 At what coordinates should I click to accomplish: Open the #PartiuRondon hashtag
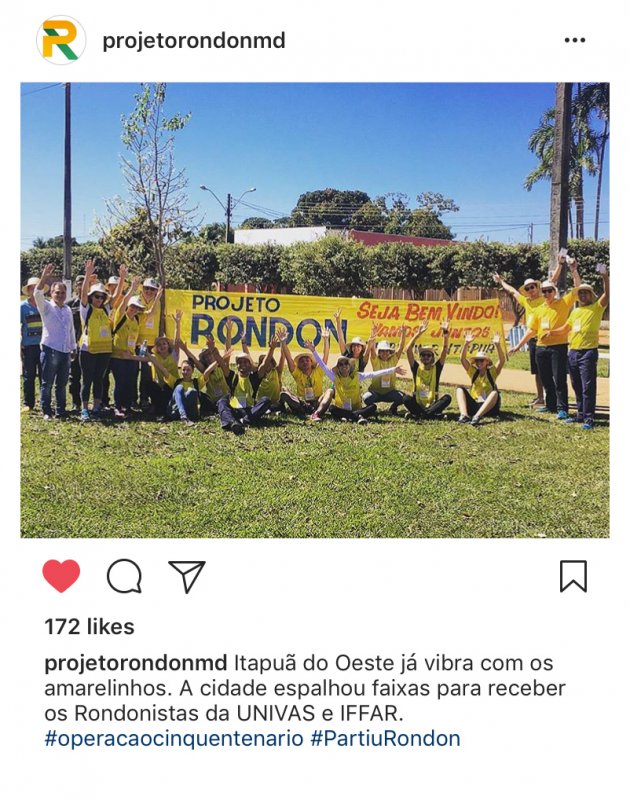coord(385,739)
